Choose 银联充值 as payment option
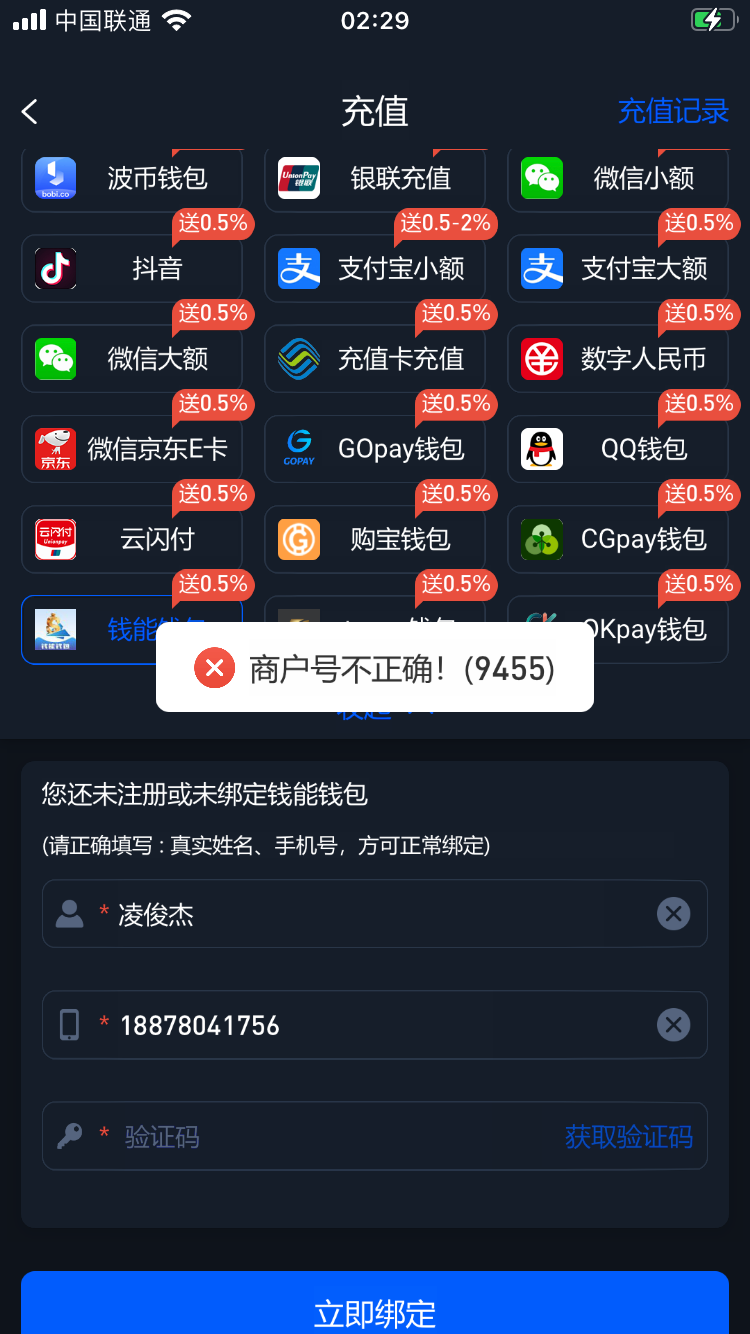 coord(375,179)
